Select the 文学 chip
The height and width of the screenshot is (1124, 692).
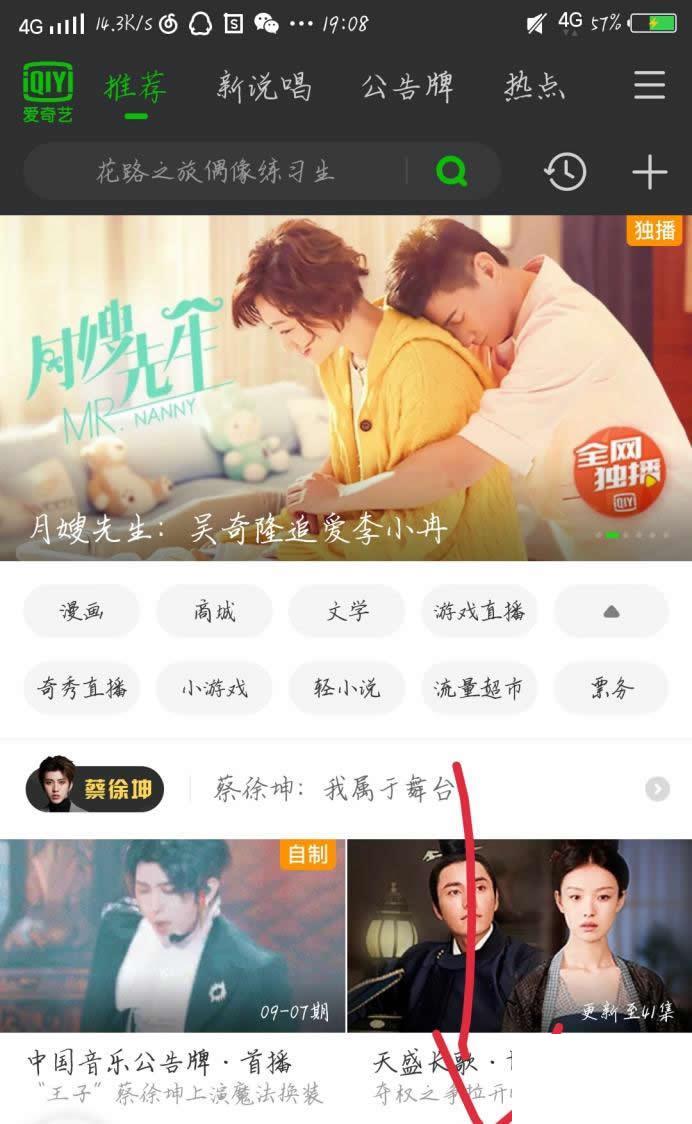pyautogui.click(x=347, y=611)
